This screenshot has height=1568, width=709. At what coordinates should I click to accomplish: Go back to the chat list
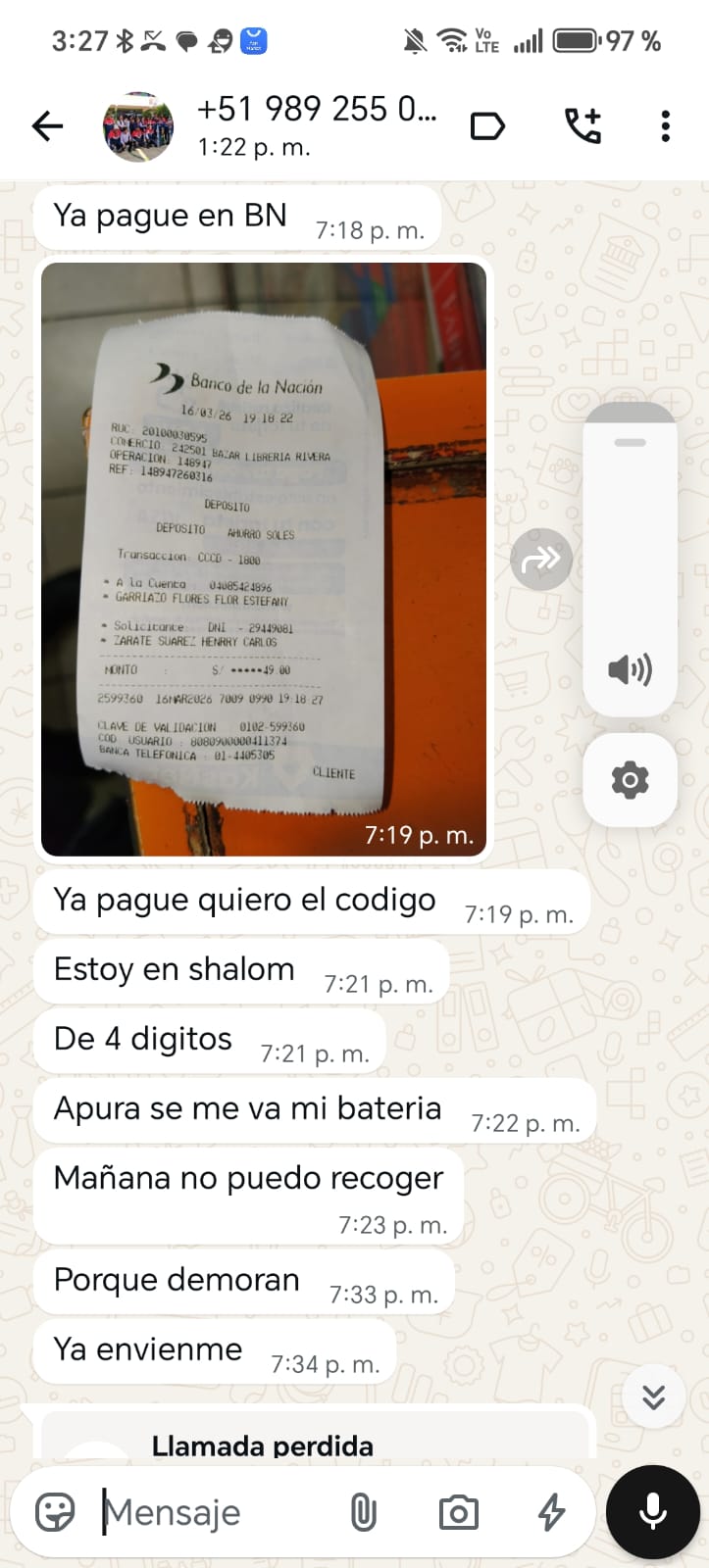pyautogui.click(x=47, y=126)
